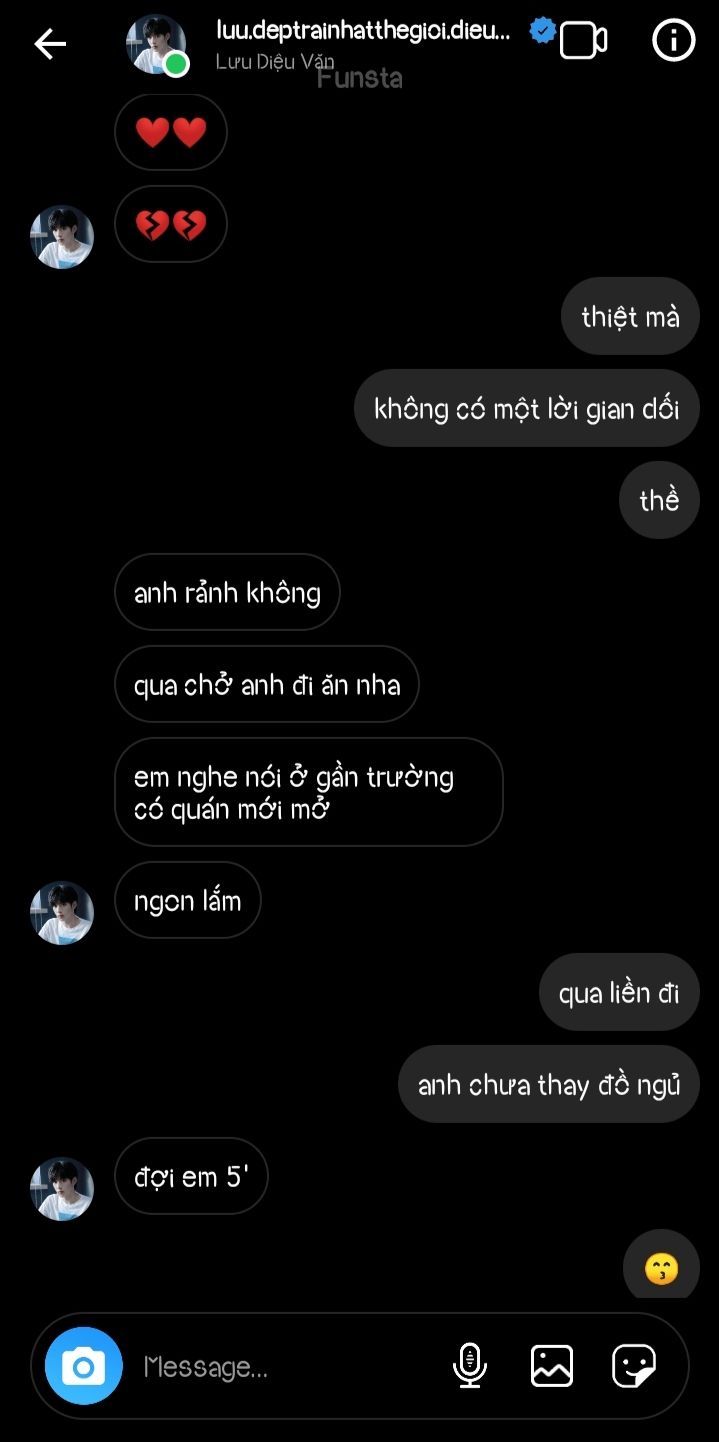
Task: Start a video call with Lưu Diệu Văn
Action: point(583,41)
